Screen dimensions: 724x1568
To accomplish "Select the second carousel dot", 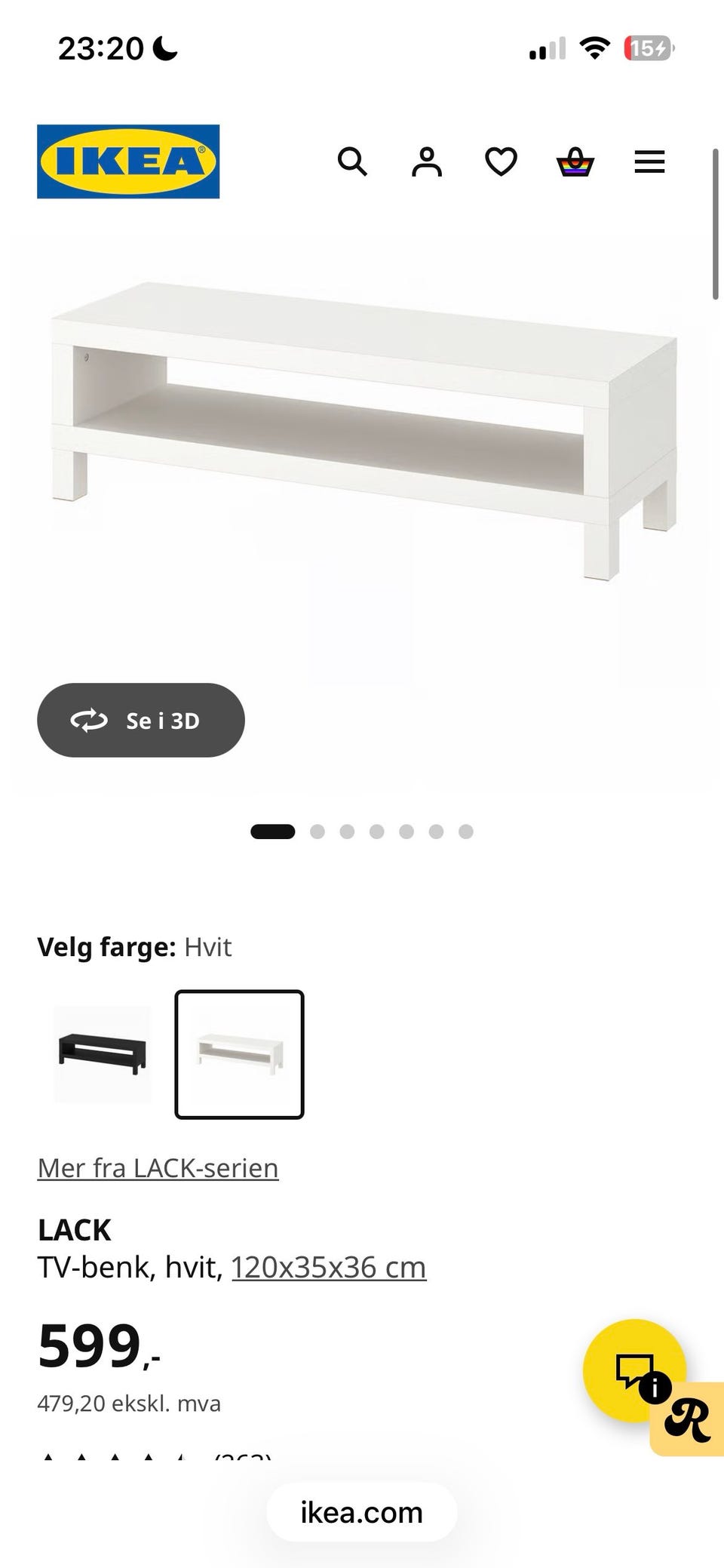I will [318, 832].
